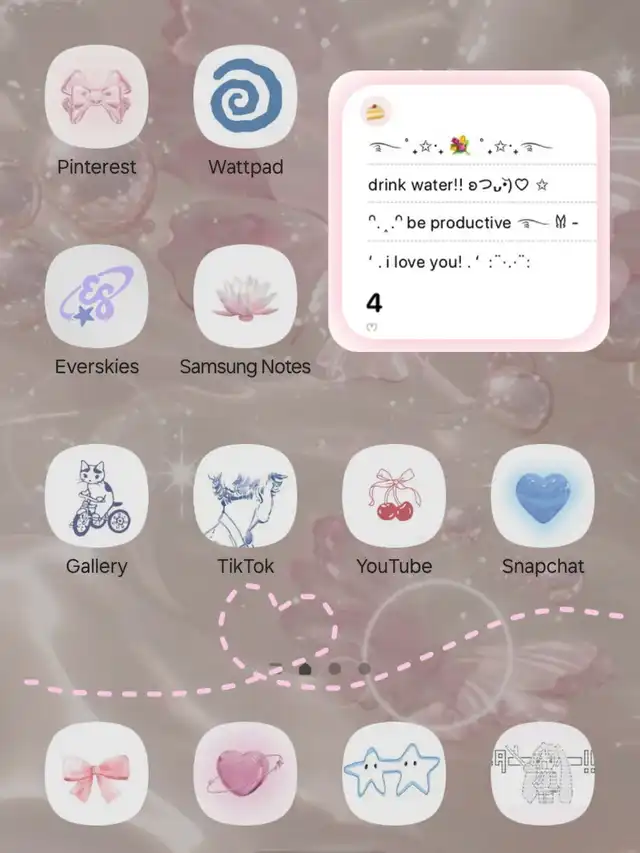Viewport: 640px width, 853px height.
Task: Launch TikTok
Action: [x=245, y=496]
